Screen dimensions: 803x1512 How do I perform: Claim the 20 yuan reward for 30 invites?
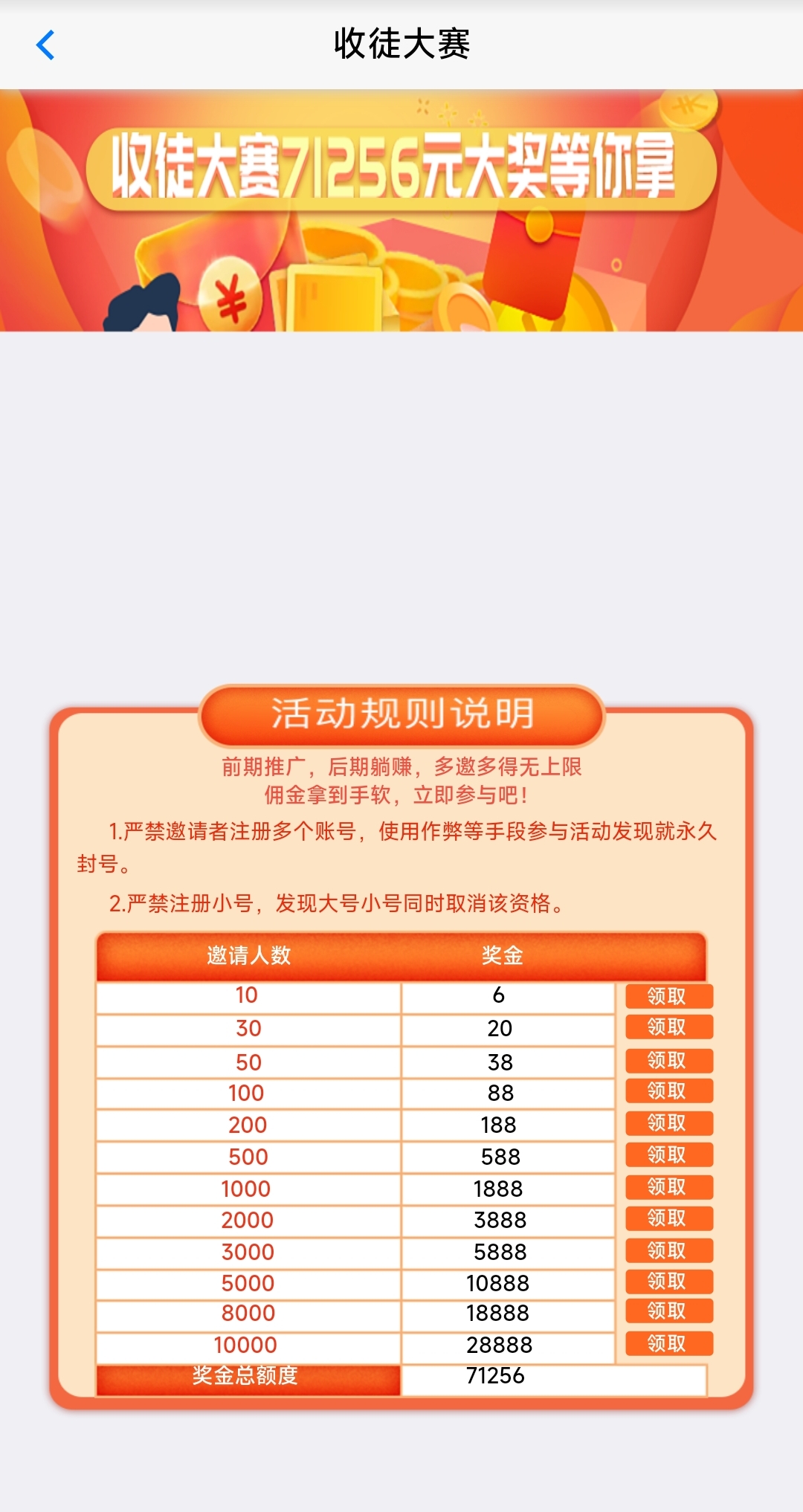pos(668,1027)
